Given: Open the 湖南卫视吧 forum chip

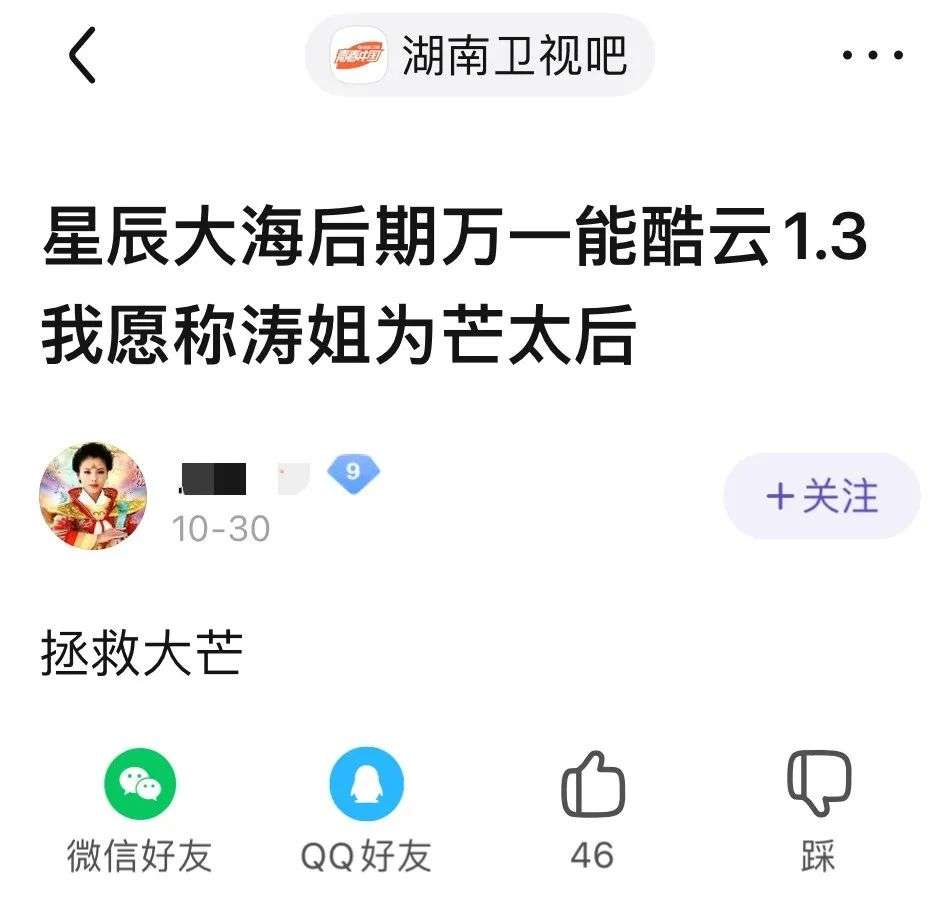Looking at the screenshot, I should pos(480,55).
